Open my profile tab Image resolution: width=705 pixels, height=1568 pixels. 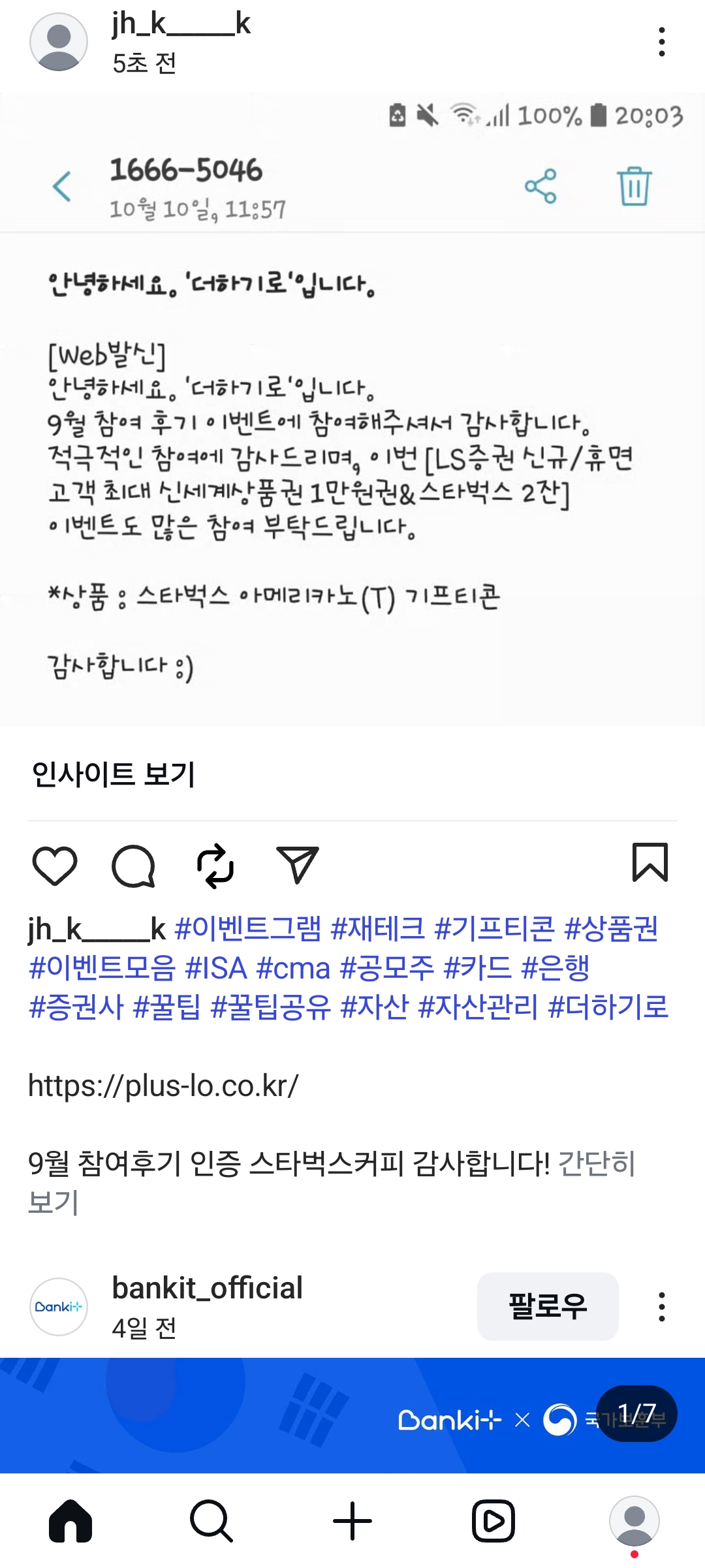[x=634, y=1521]
